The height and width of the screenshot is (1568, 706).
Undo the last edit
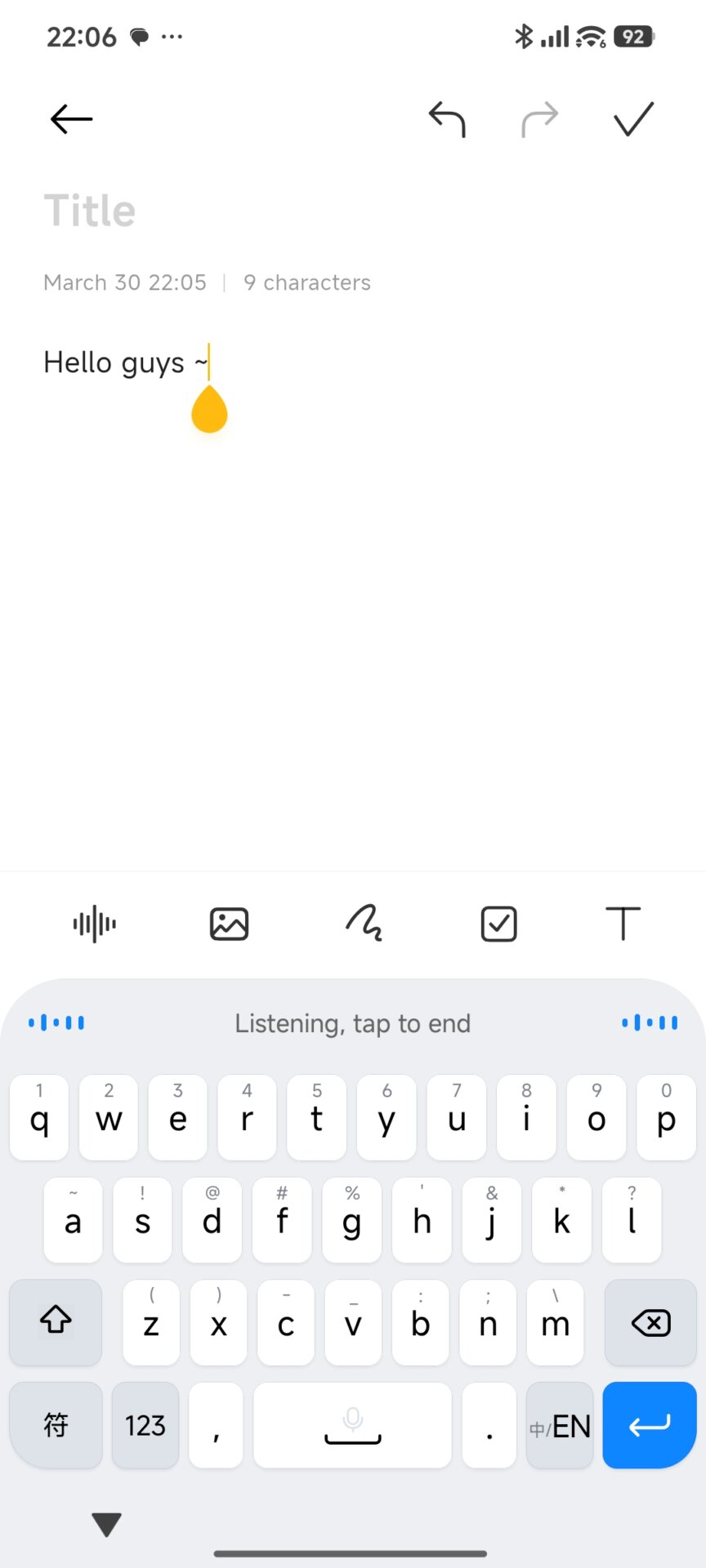(x=448, y=119)
